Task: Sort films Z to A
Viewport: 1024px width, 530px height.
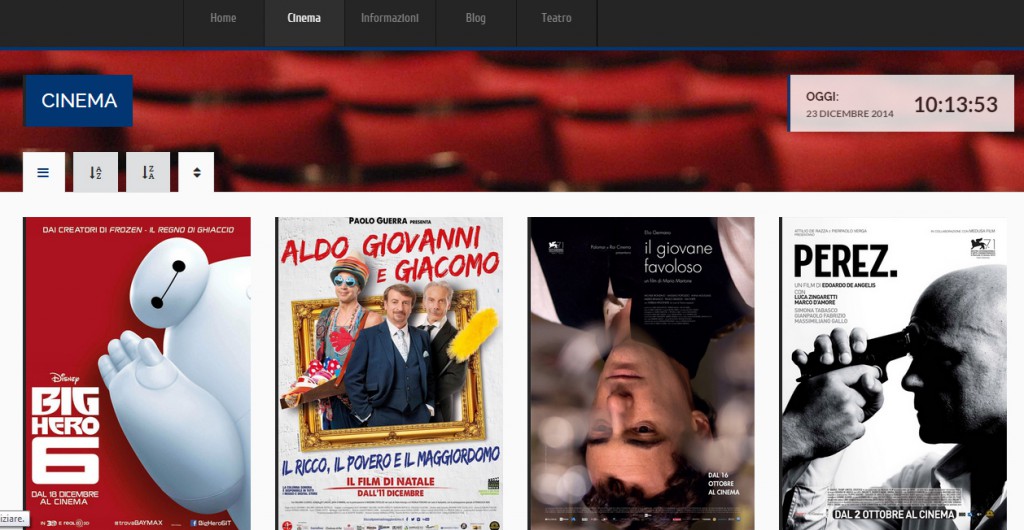Action: pyautogui.click(x=148, y=172)
